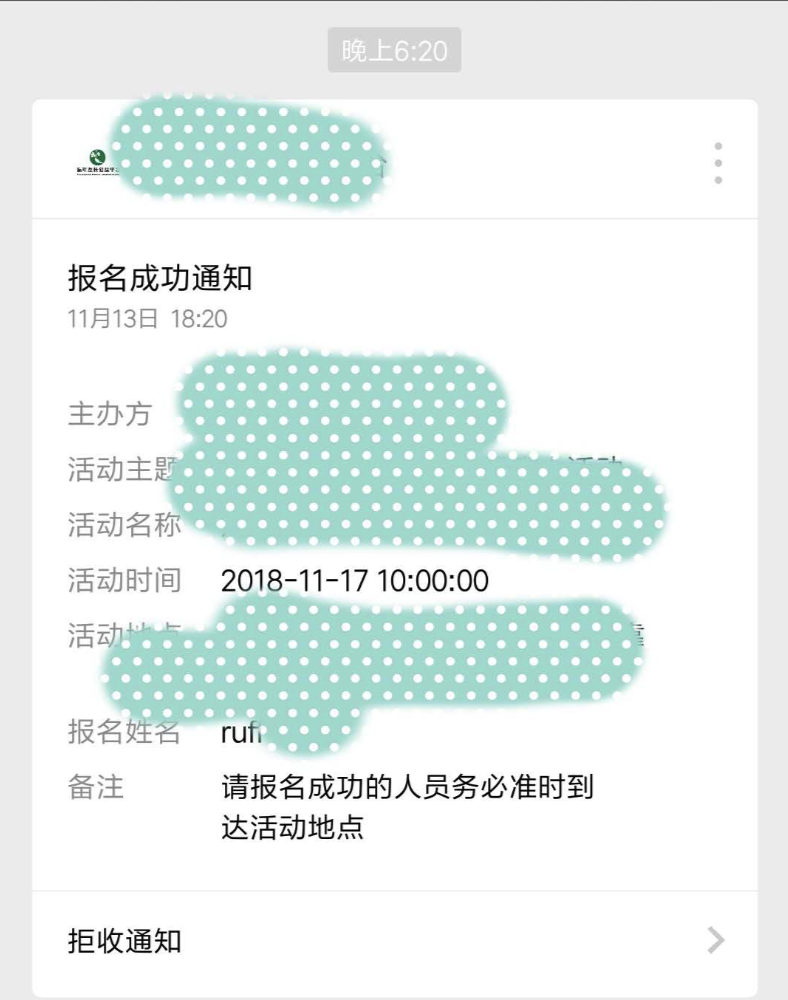
Task: Open the three-dot overflow menu
Action: pyautogui.click(x=718, y=163)
